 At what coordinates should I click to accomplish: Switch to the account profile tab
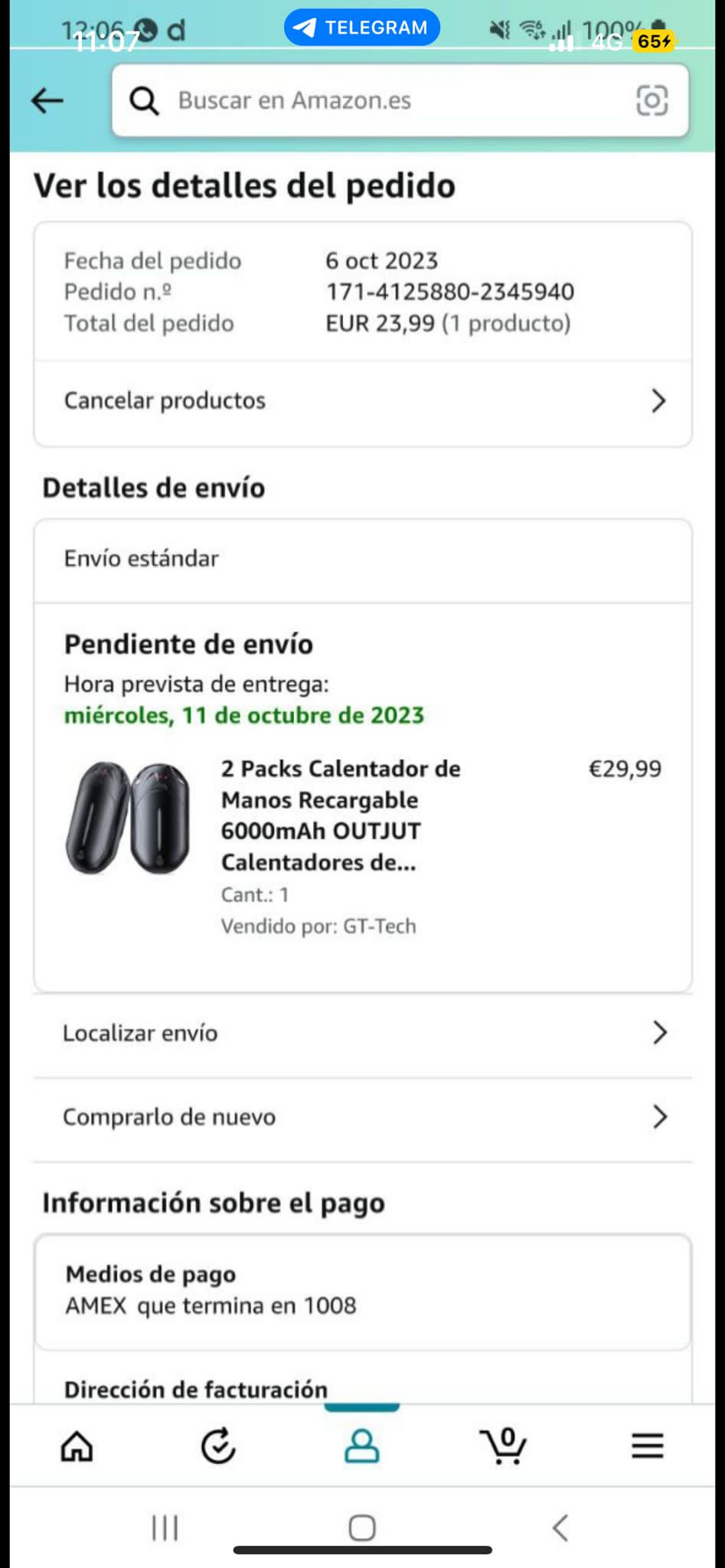coord(361,1446)
